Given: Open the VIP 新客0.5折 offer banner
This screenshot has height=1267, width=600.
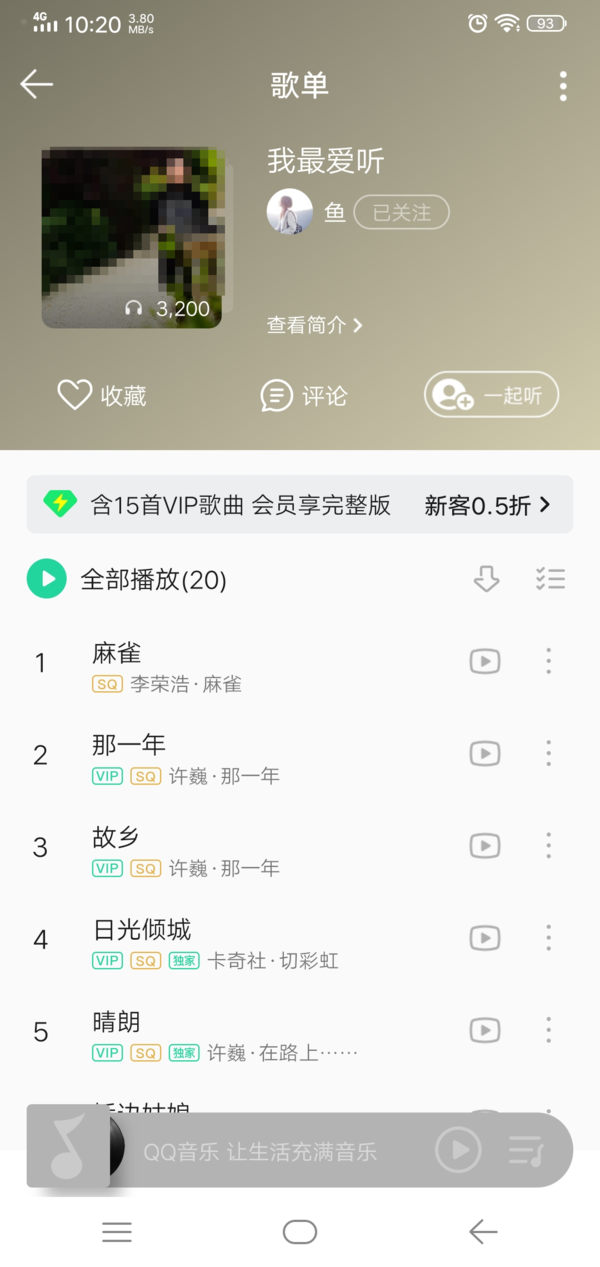Looking at the screenshot, I should [x=300, y=504].
